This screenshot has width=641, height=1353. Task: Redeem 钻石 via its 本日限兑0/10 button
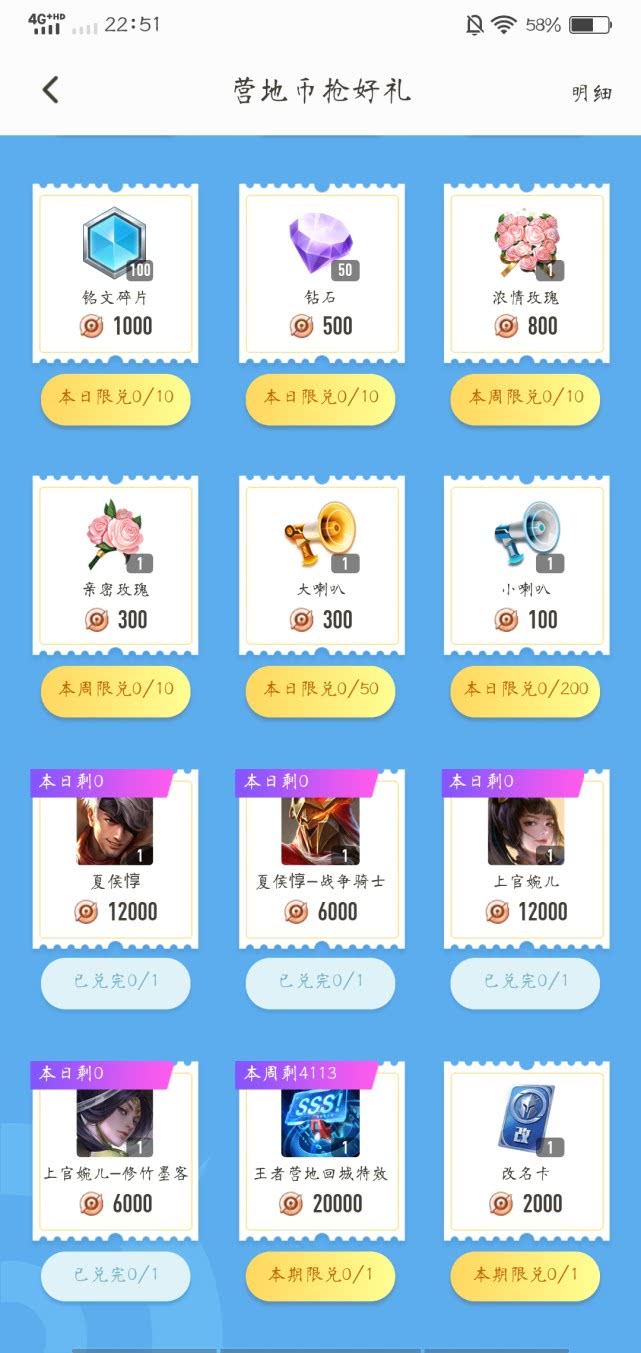321,397
